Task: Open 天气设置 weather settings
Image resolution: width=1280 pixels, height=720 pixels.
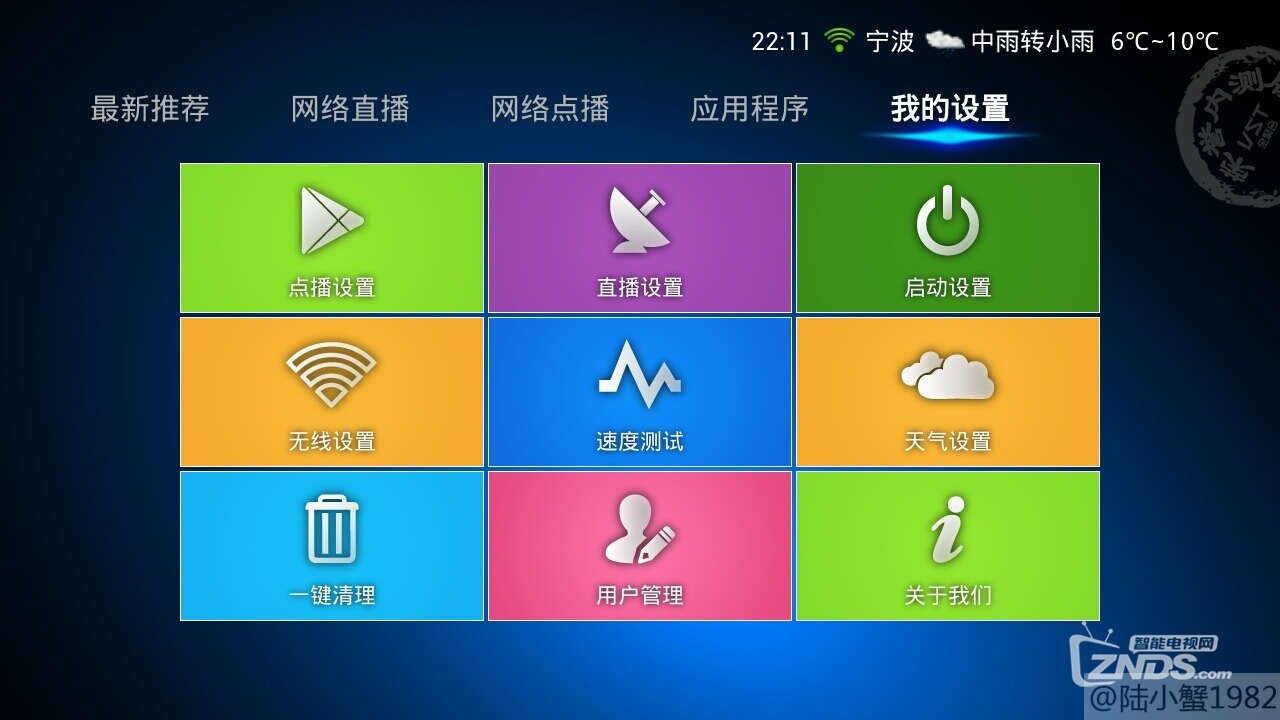Action: click(x=948, y=392)
